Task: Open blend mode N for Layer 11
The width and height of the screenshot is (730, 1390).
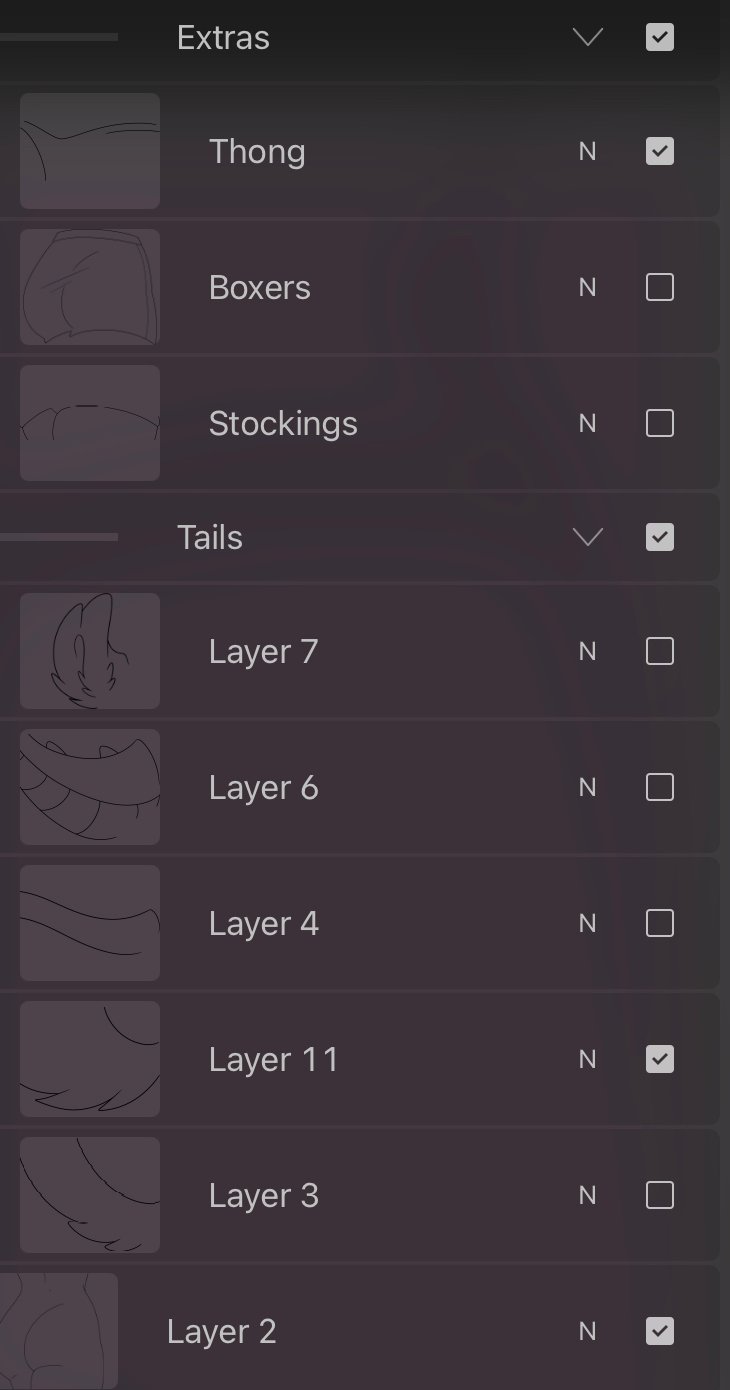Action: (587, 1059)
